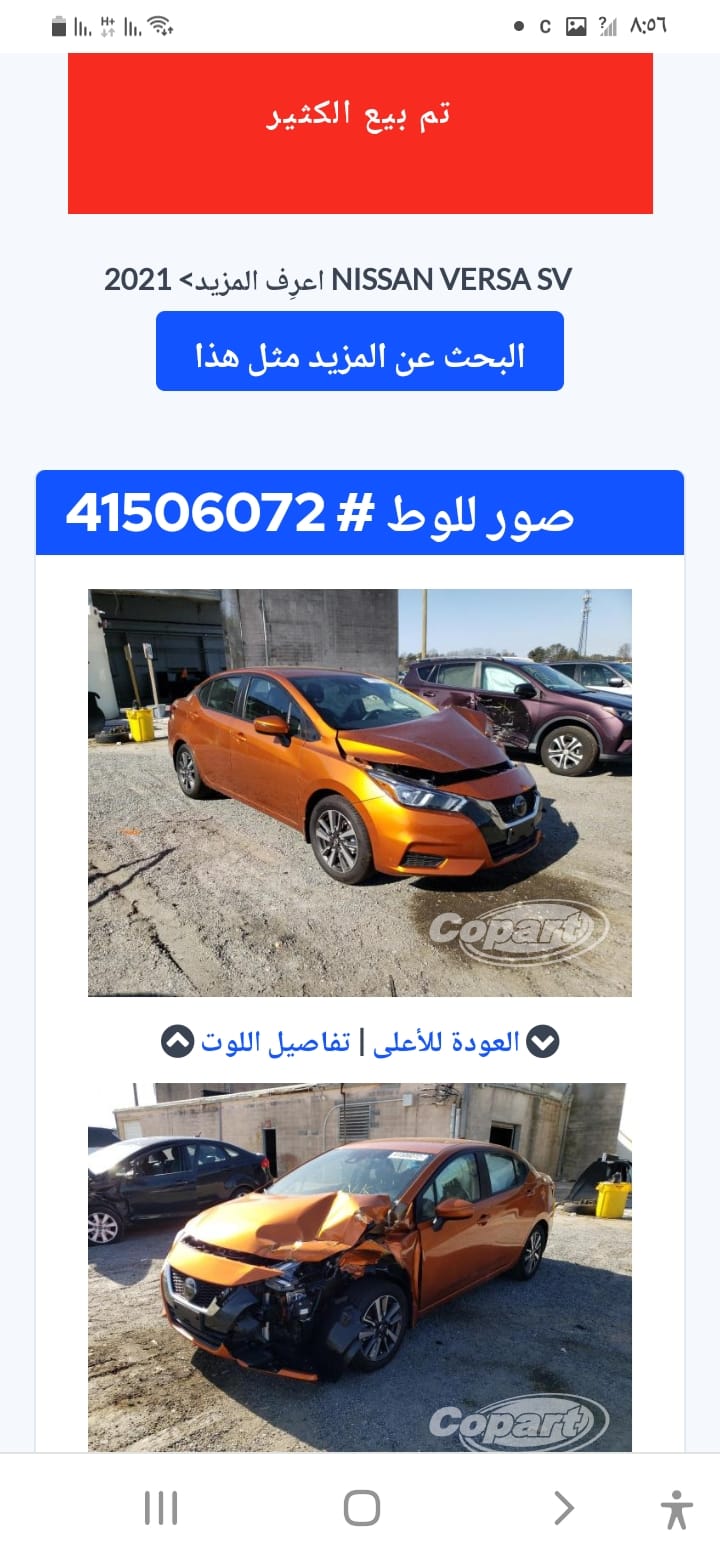Go back using the navigation bar arrow
Screen dimensions: 720x1560
point(564,1508)
